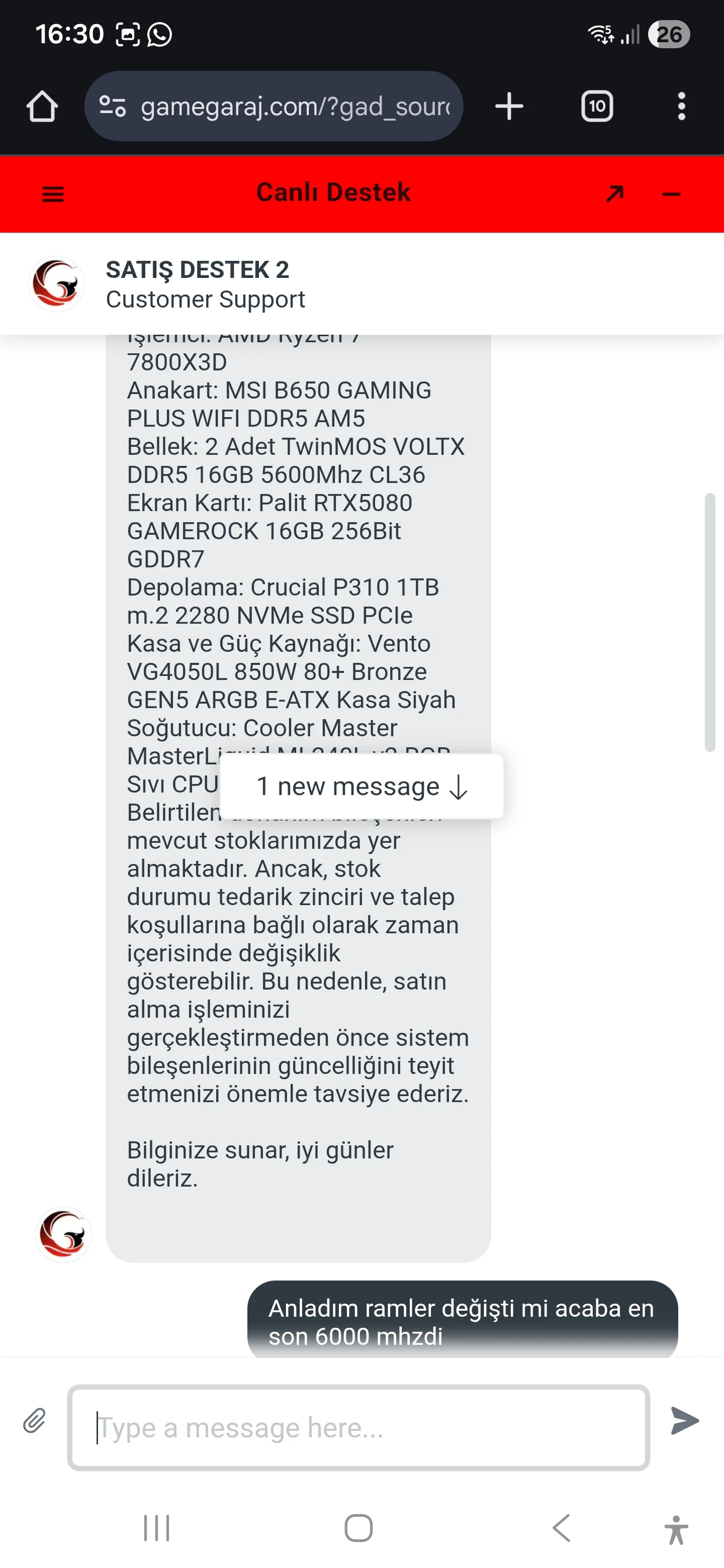
Task: Attach a file with the paperclip
Action: (35, 1421)
